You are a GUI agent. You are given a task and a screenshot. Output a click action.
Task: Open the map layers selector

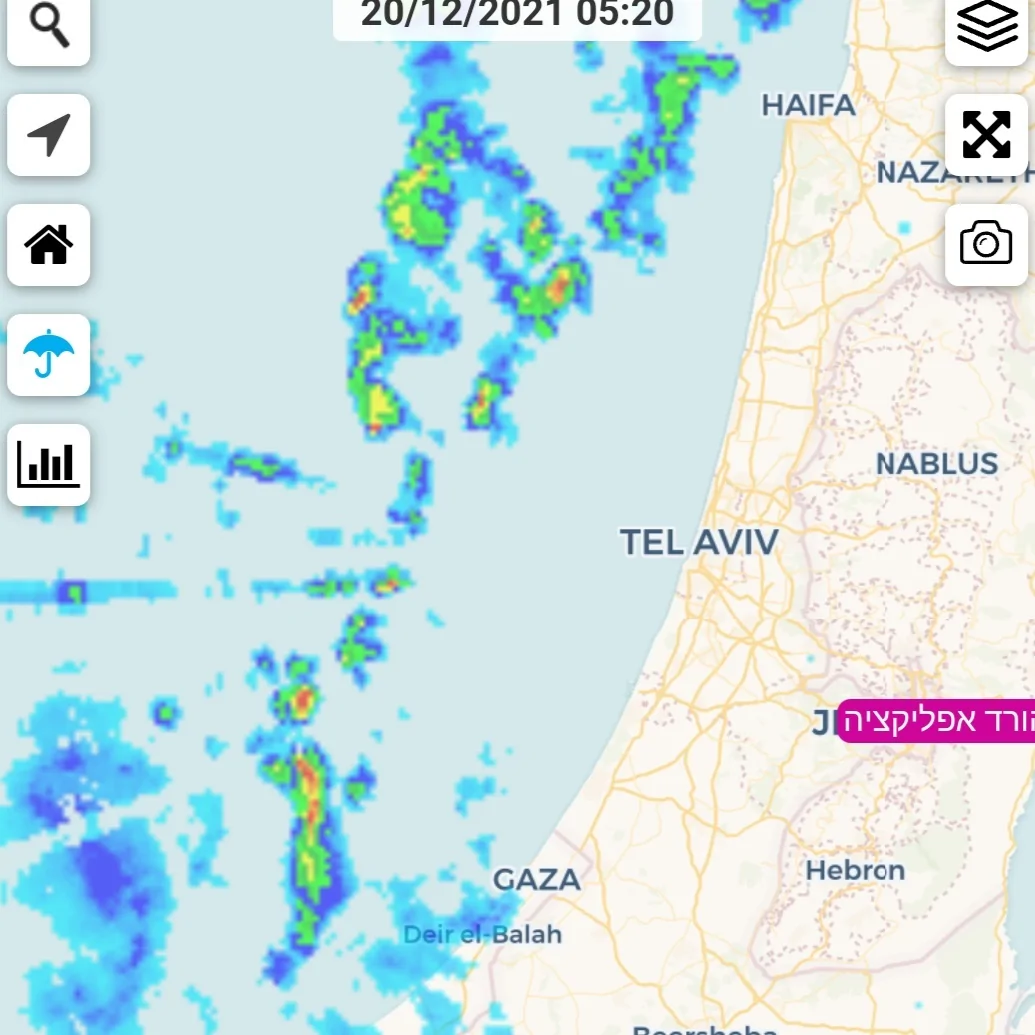pyautogui.click(x=986, y=27)
